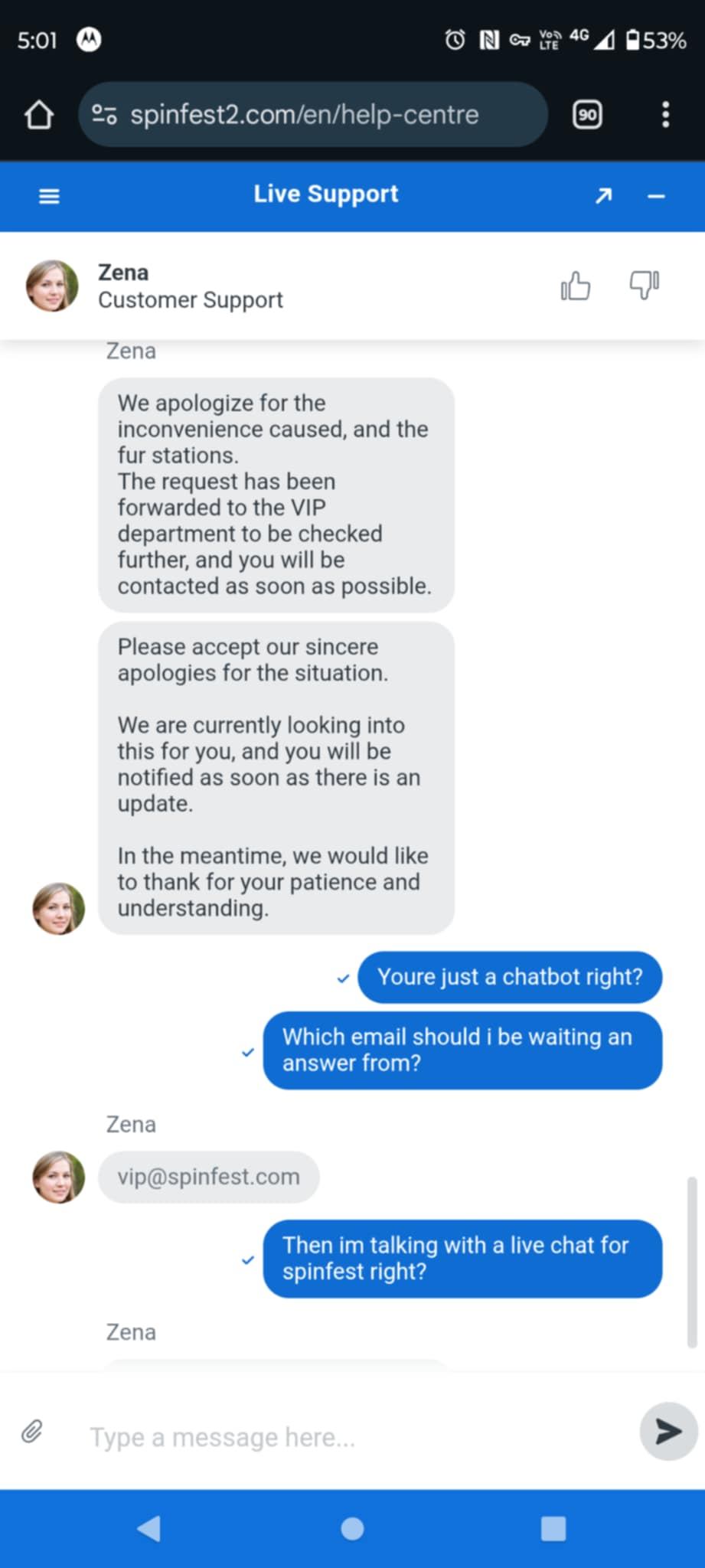Pop out the chat window

[x=603, y=196]
